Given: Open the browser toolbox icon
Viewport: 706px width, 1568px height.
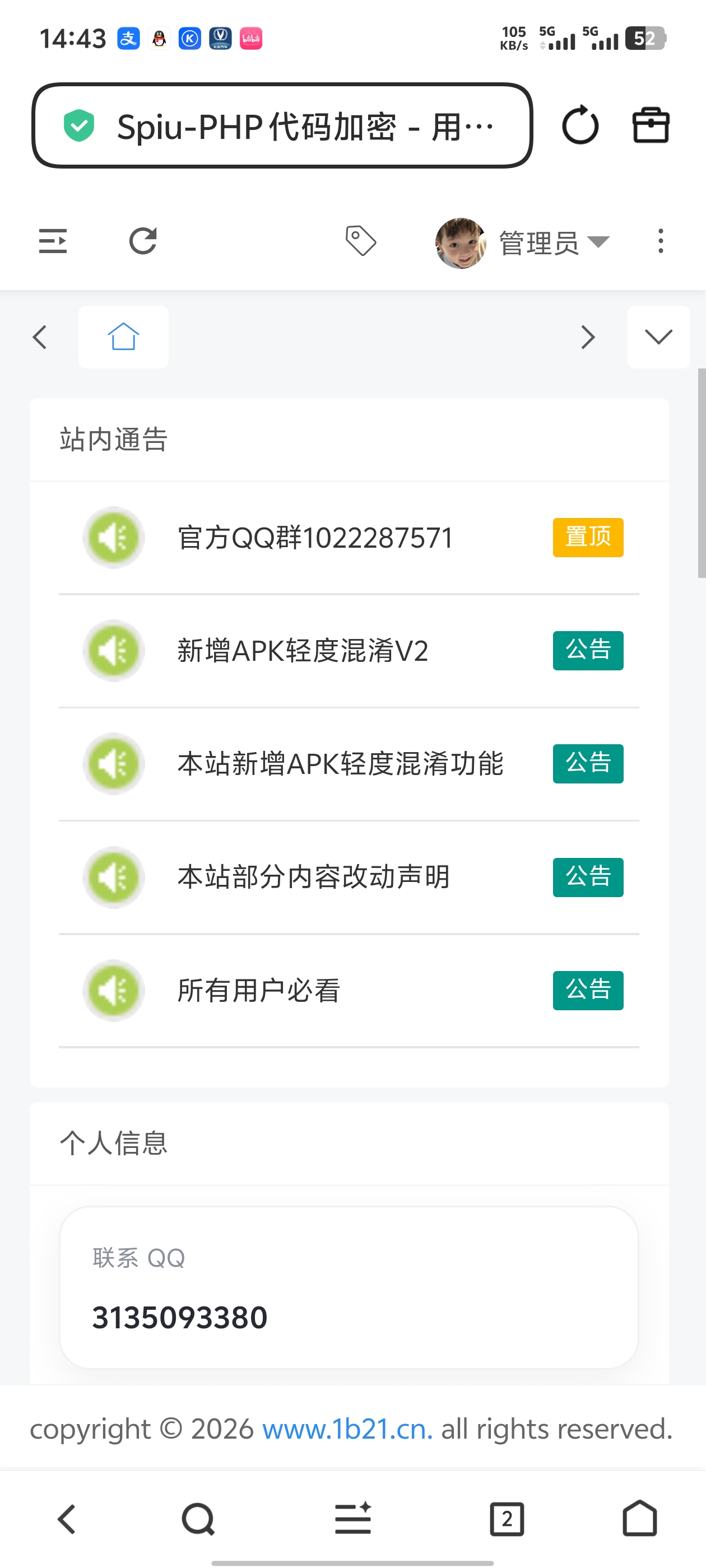Looking at the screenshot, I should [x=651, y=125].
